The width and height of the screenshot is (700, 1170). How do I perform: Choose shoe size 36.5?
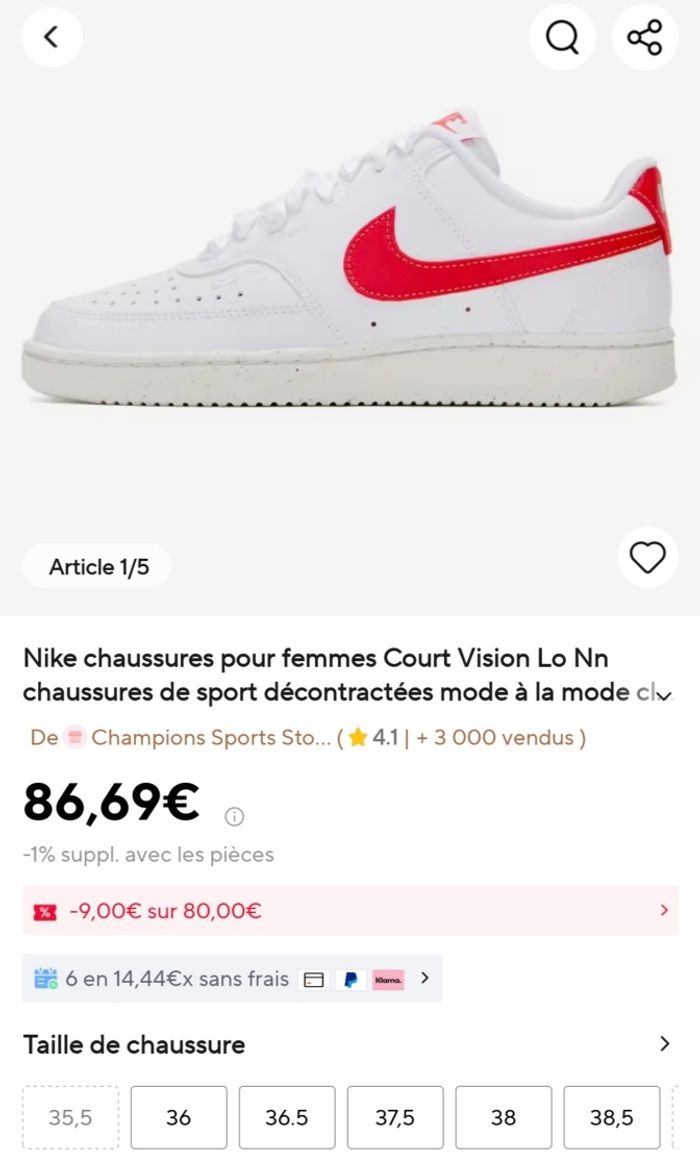[x=286, y=1117]
